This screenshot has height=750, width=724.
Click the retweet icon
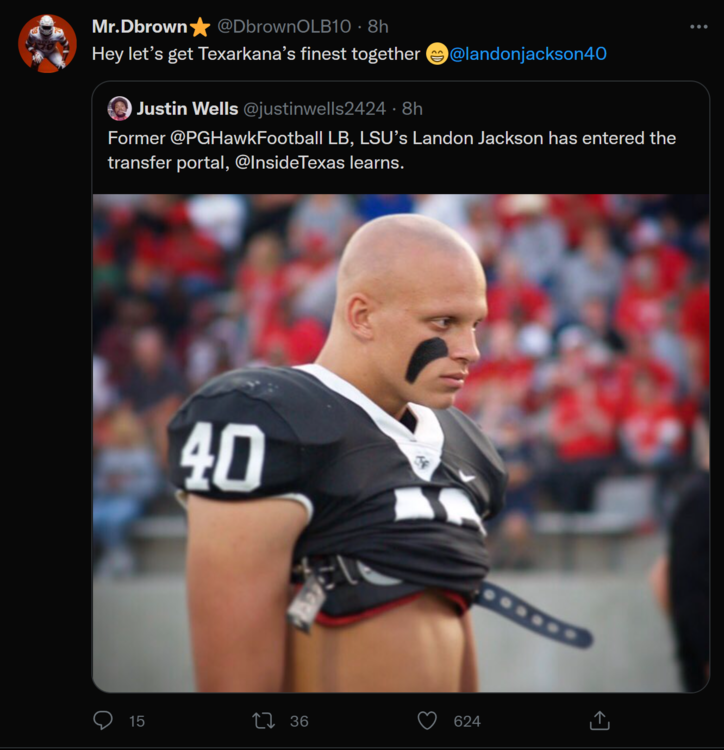266,720
